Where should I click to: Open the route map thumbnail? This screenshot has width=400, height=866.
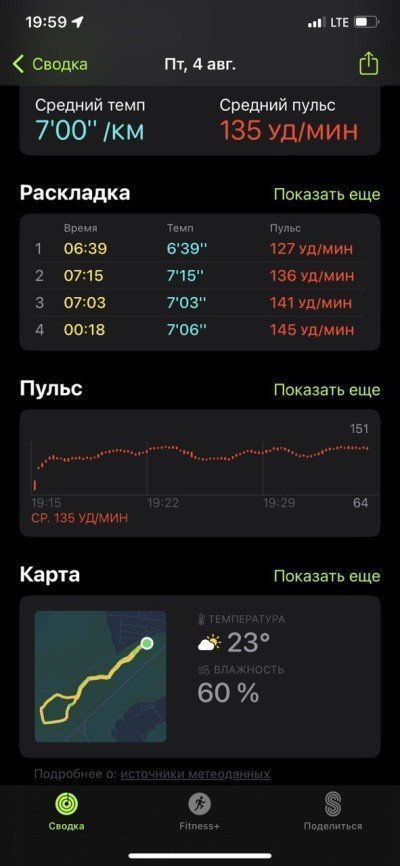tap(100, 676)
